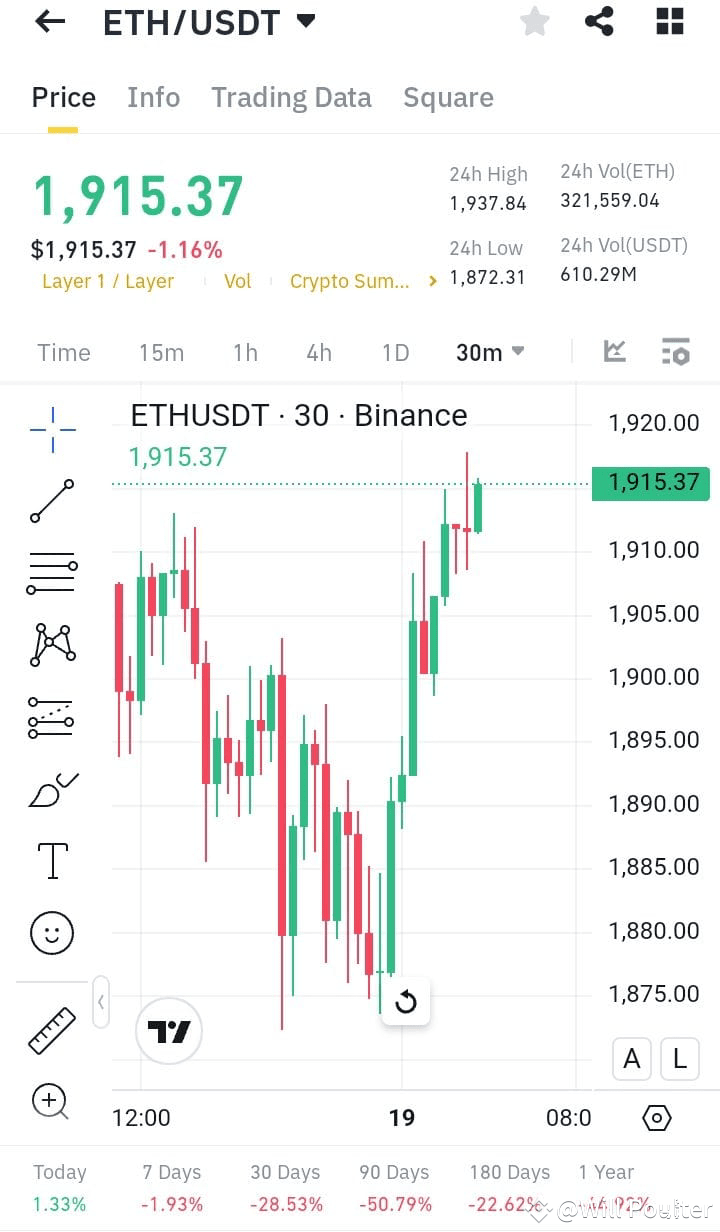
Task: Open the Info tab
Action: (153, 97)
